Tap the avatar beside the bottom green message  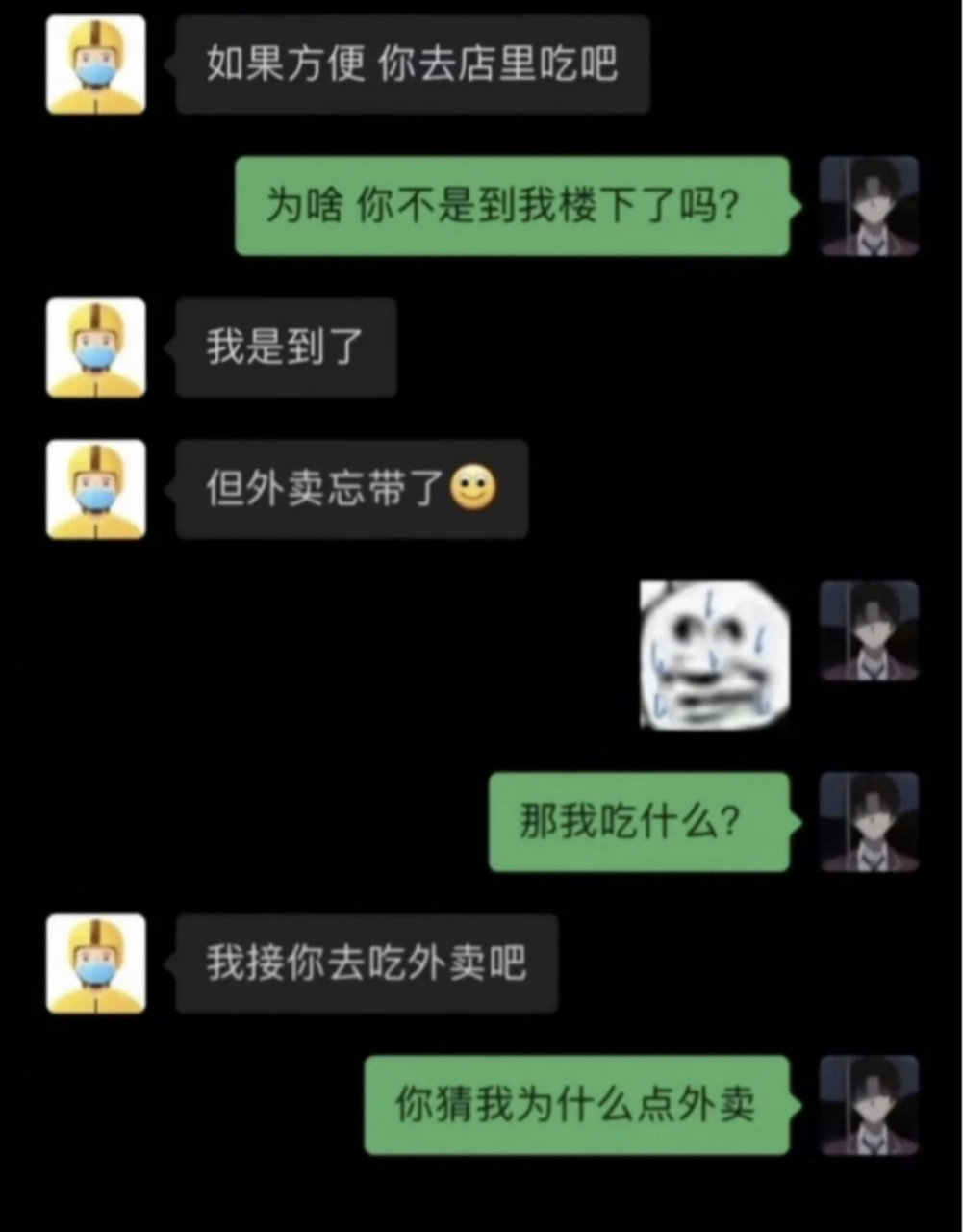click(x=868, y=1104)
